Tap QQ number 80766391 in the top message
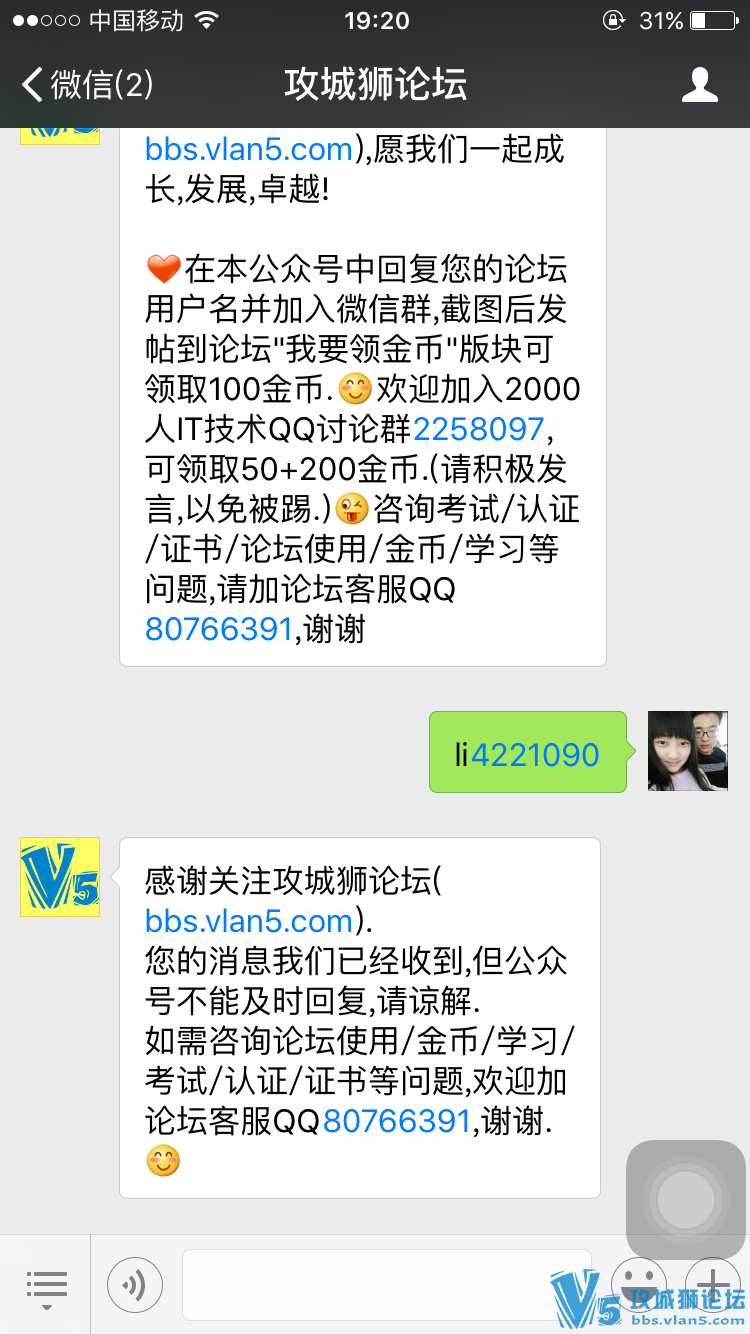 219,629
